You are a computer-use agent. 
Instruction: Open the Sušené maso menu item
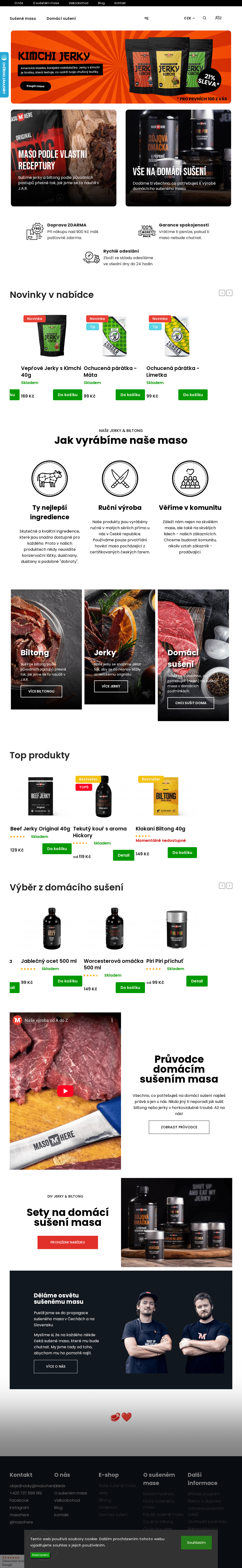(23, 18)
